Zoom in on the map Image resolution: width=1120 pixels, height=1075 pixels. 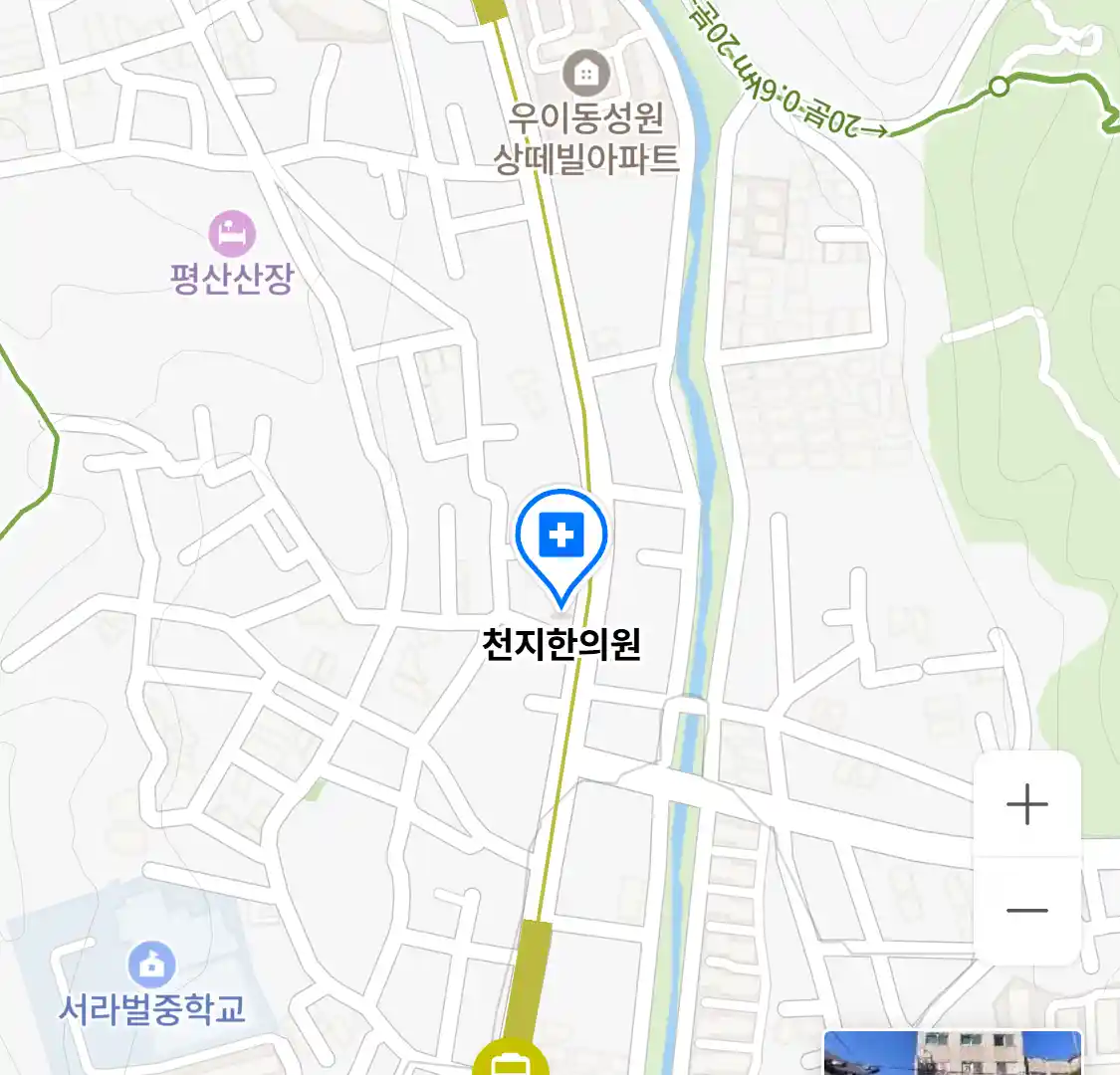(x=1026, y=804)
